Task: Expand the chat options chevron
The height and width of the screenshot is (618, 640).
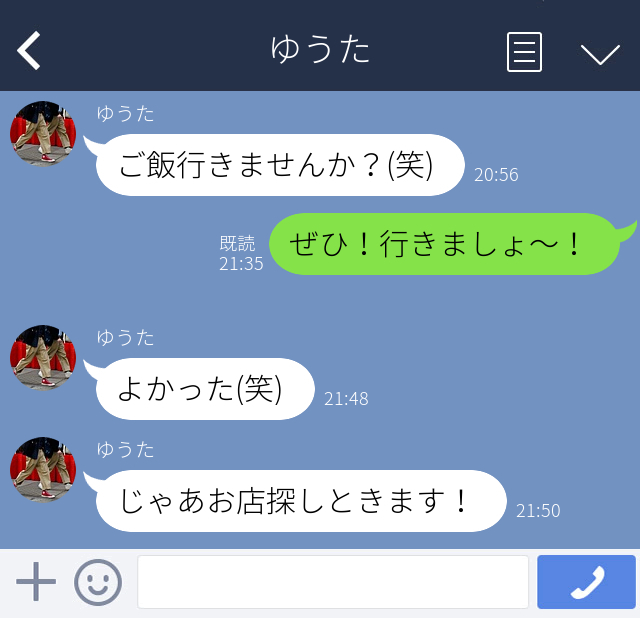Action: coord(600,53)
